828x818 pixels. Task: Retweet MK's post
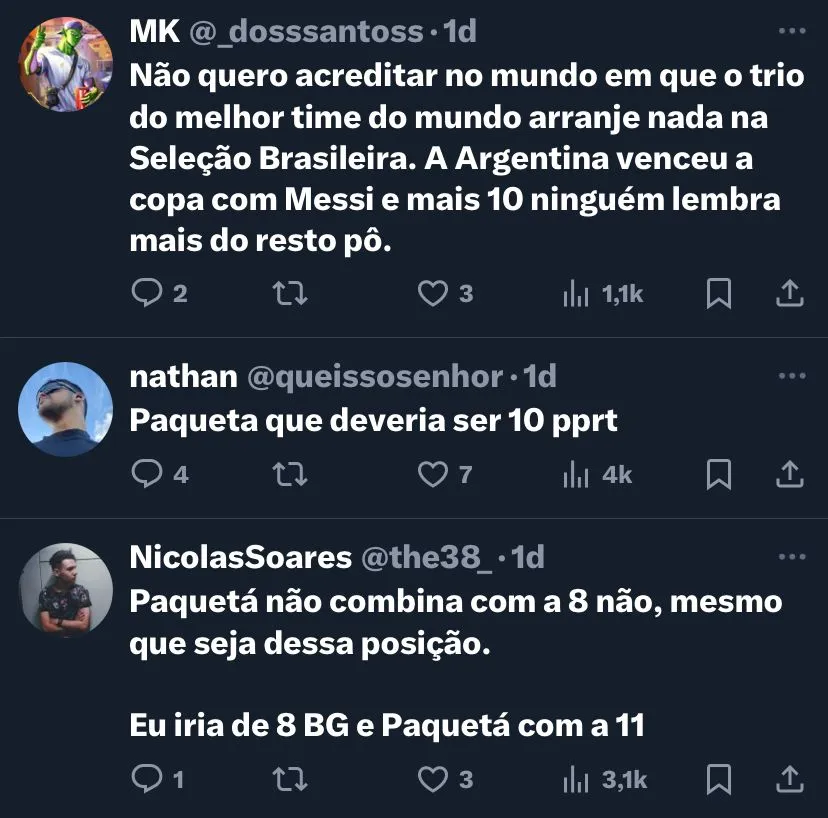pos(289,293)
